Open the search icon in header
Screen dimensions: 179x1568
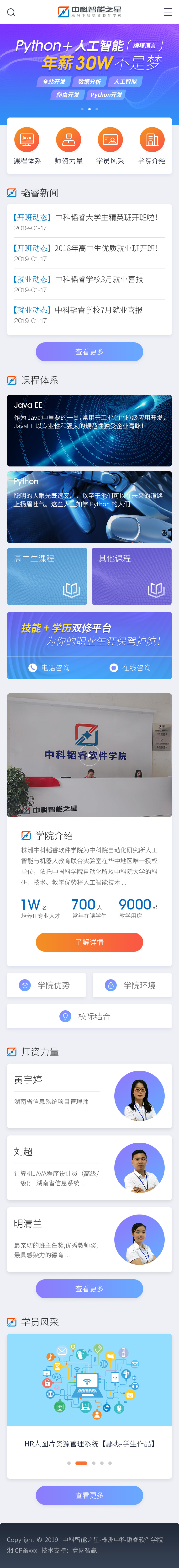tap(11, 12)
